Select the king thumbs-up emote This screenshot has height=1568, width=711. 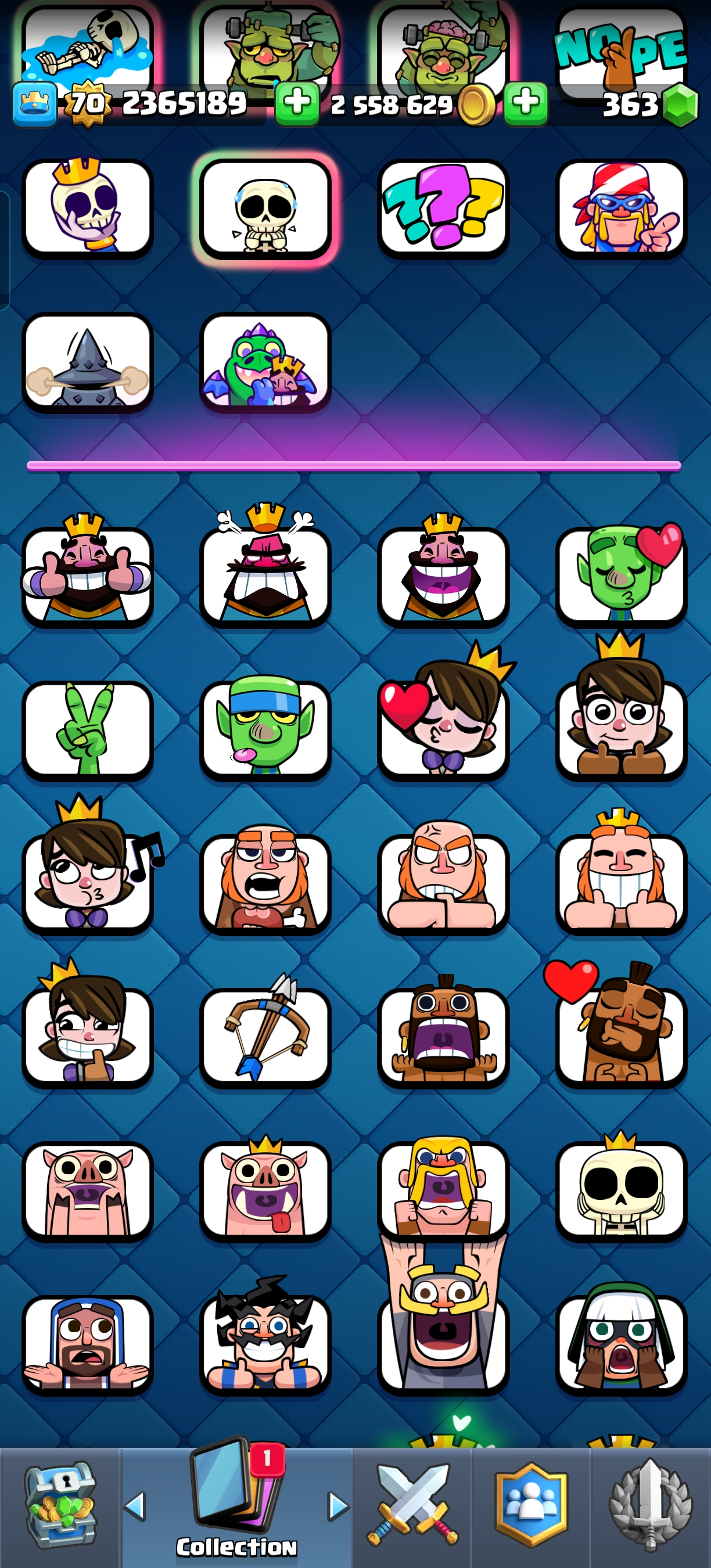(88, 575)
